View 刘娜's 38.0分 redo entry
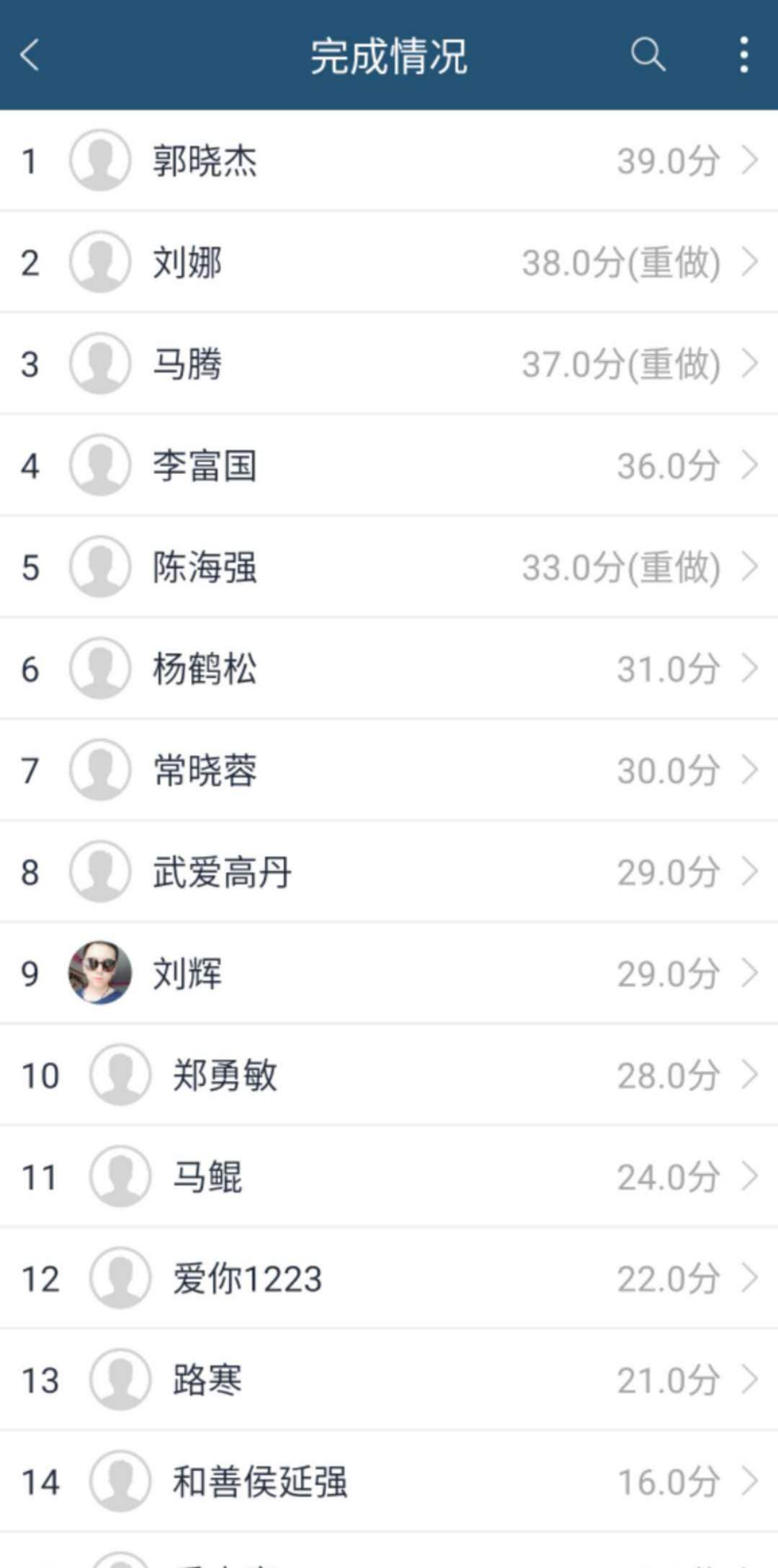Viewport: 778px width, 1568px height. point(389,262)
